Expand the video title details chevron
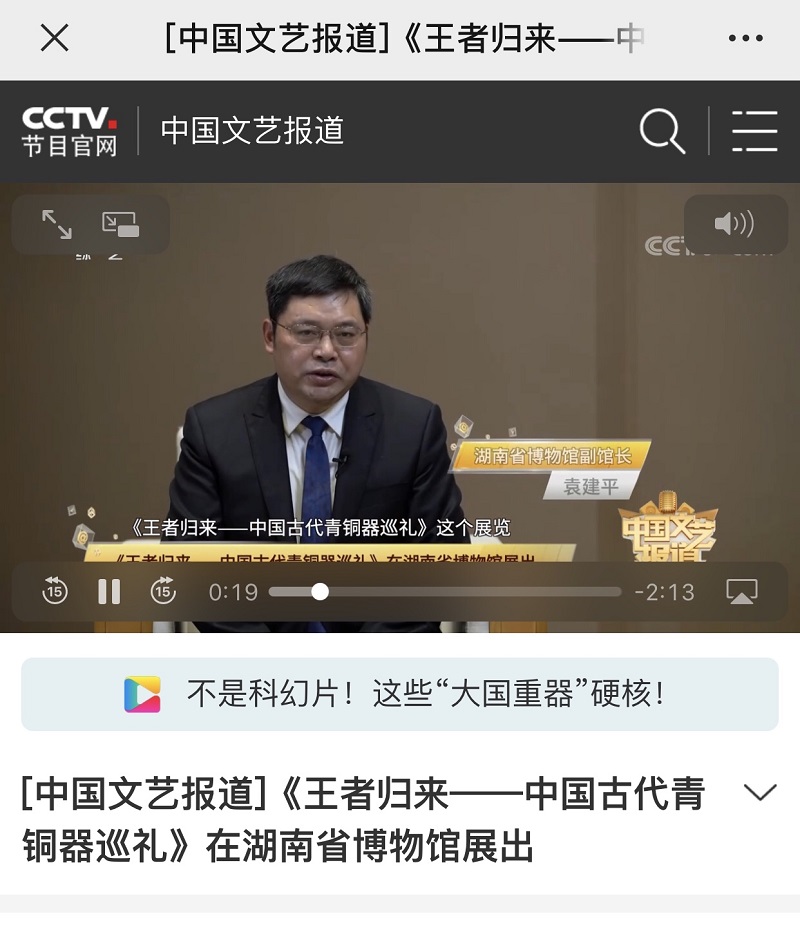This screenshot has width=800, height=941. pos(760,793)
